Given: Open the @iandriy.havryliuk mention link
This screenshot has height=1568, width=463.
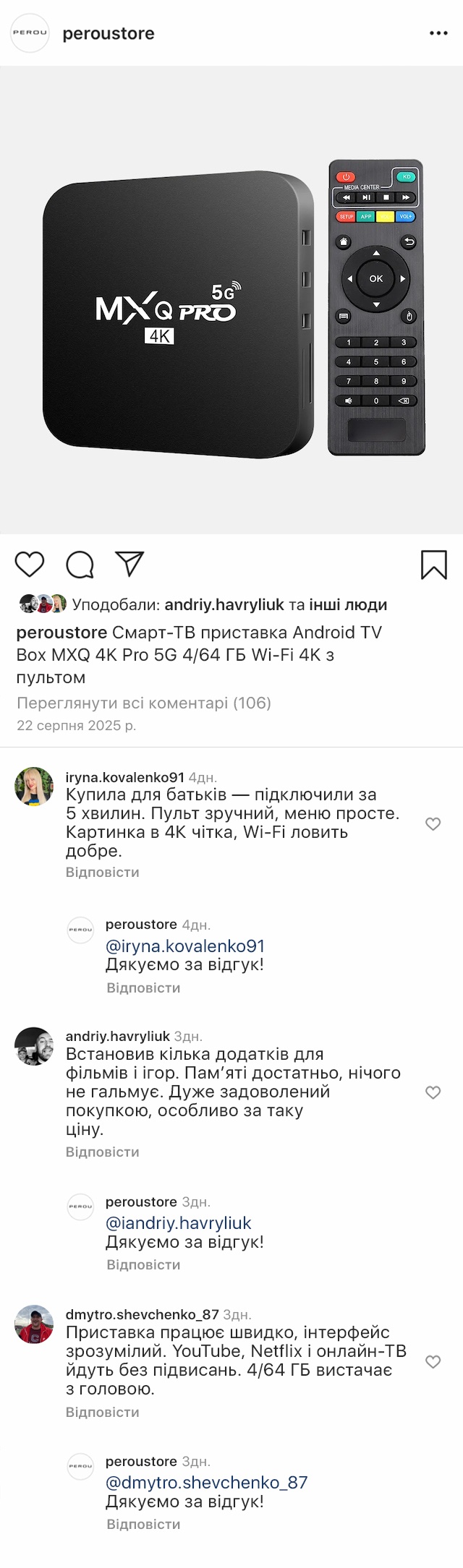Looking at the screenshot, I should click(178, 1222).
